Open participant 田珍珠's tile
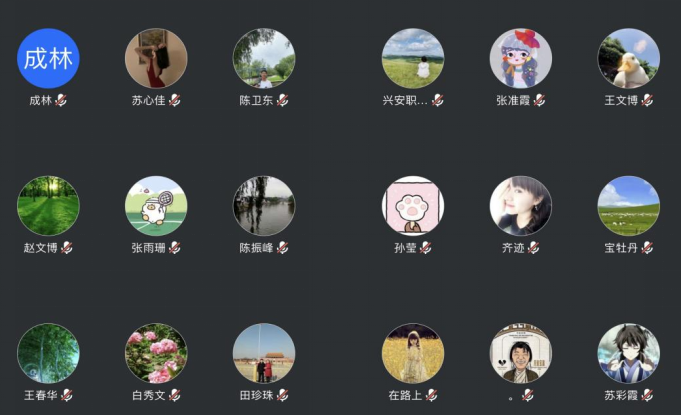The width and height of the screenshot is (681, 416). (264, 353)
